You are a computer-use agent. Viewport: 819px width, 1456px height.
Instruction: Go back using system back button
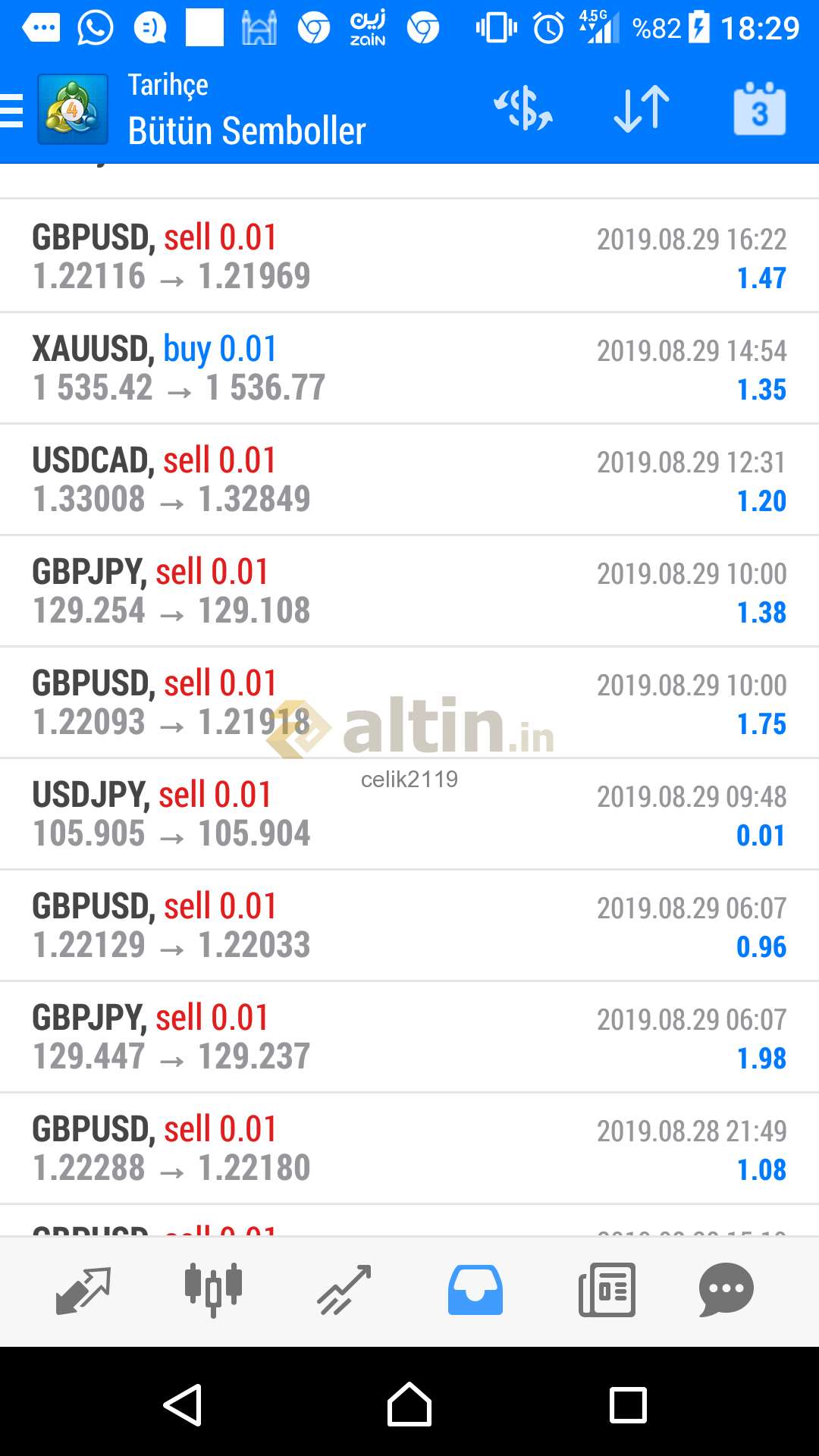pos(184,1404)
